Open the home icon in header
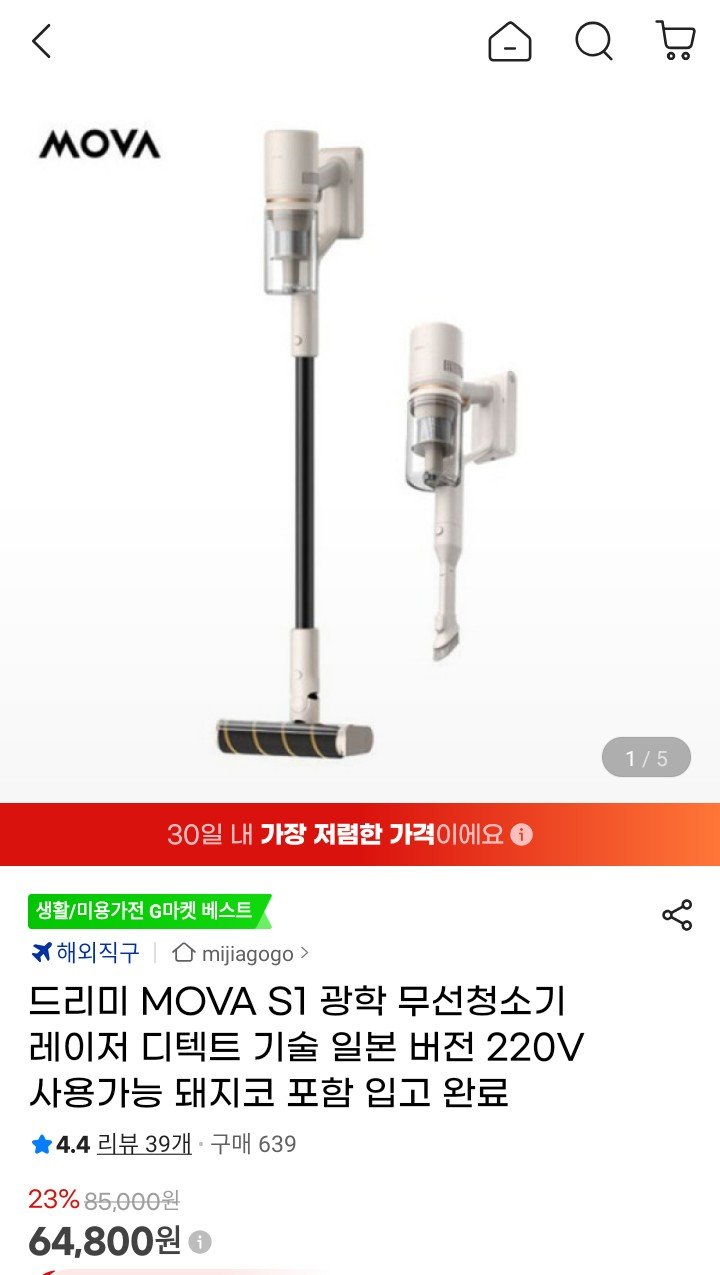 [x=509, y=42]
